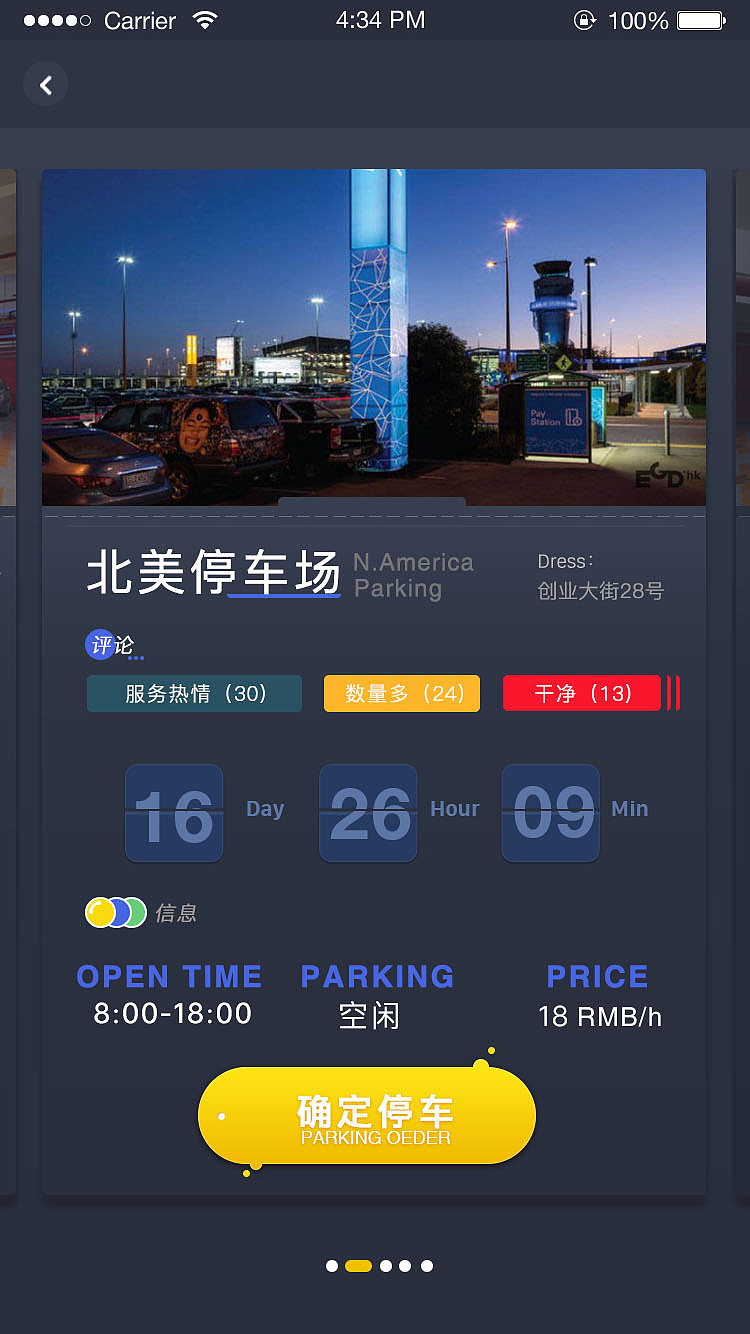
Task: Switch to the first carousel page dot
Action: pos(331,1265)
